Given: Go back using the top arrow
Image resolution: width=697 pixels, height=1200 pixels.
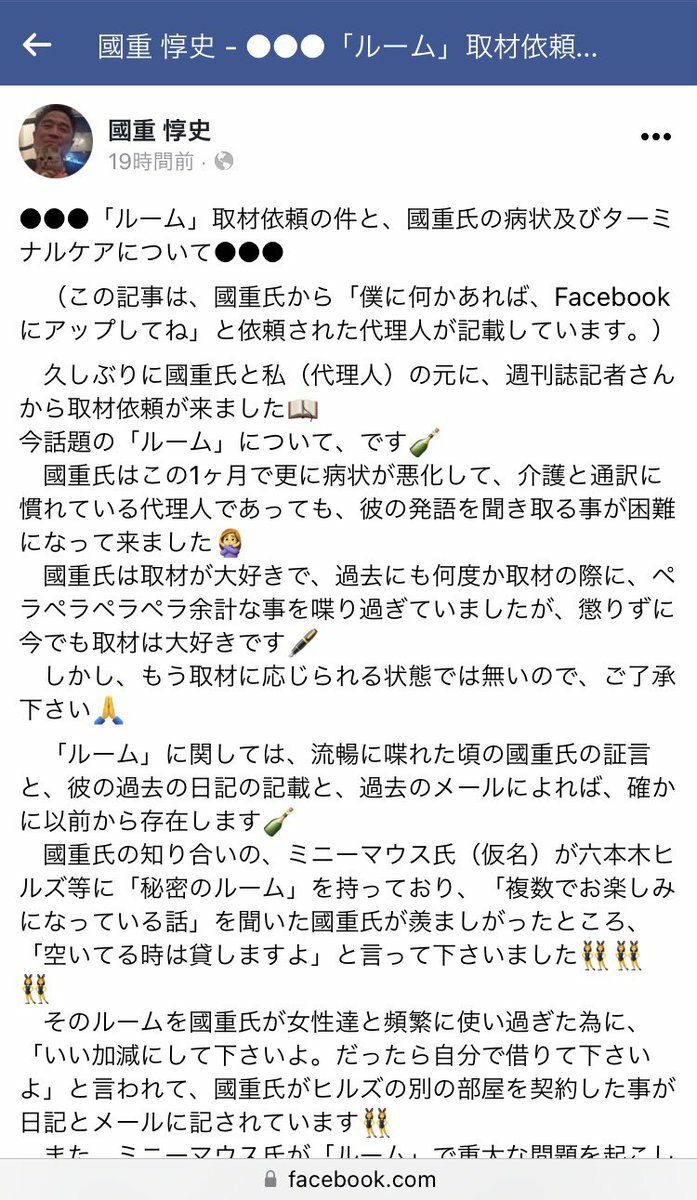Looking at the screenshot, I should 36,44.
